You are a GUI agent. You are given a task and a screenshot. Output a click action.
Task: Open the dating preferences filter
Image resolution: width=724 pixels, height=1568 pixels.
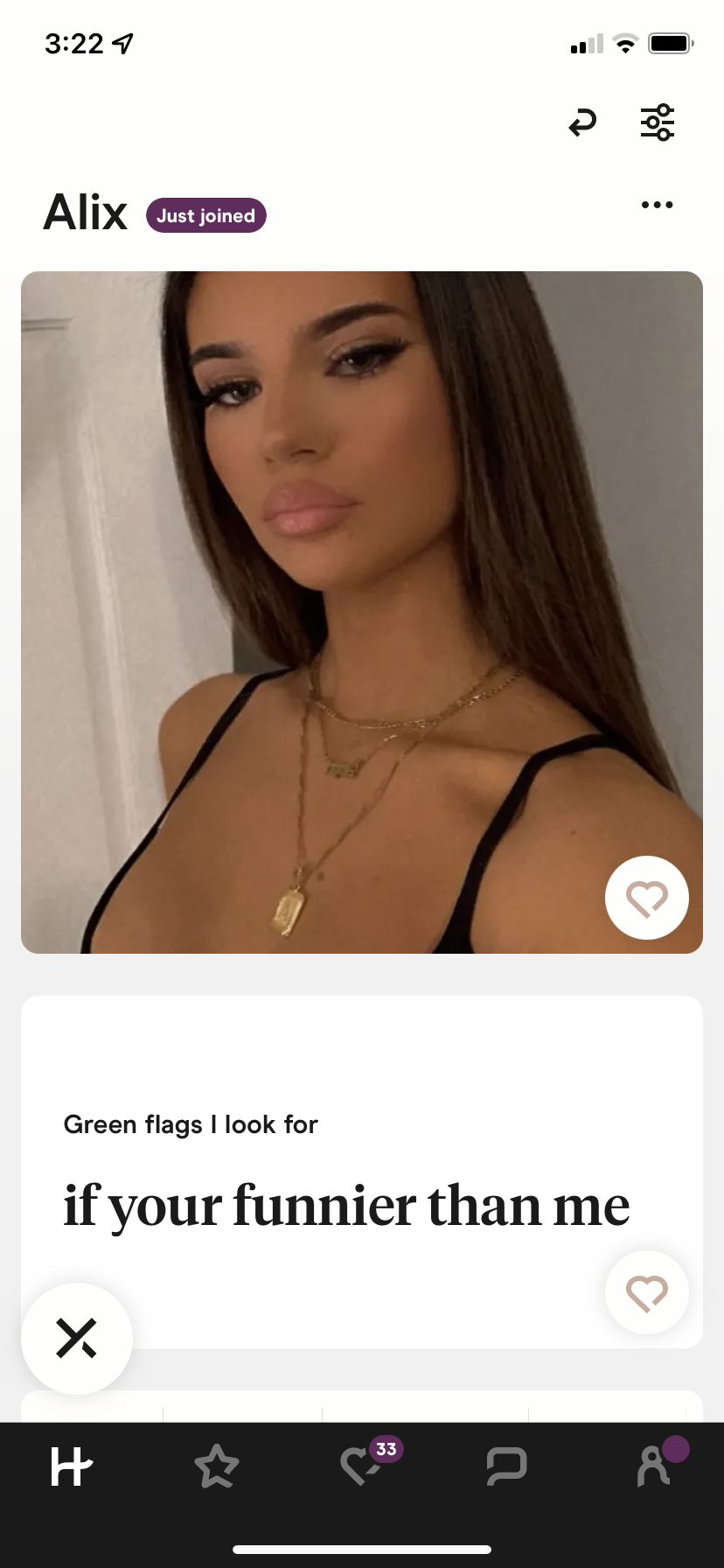point(658,122)
